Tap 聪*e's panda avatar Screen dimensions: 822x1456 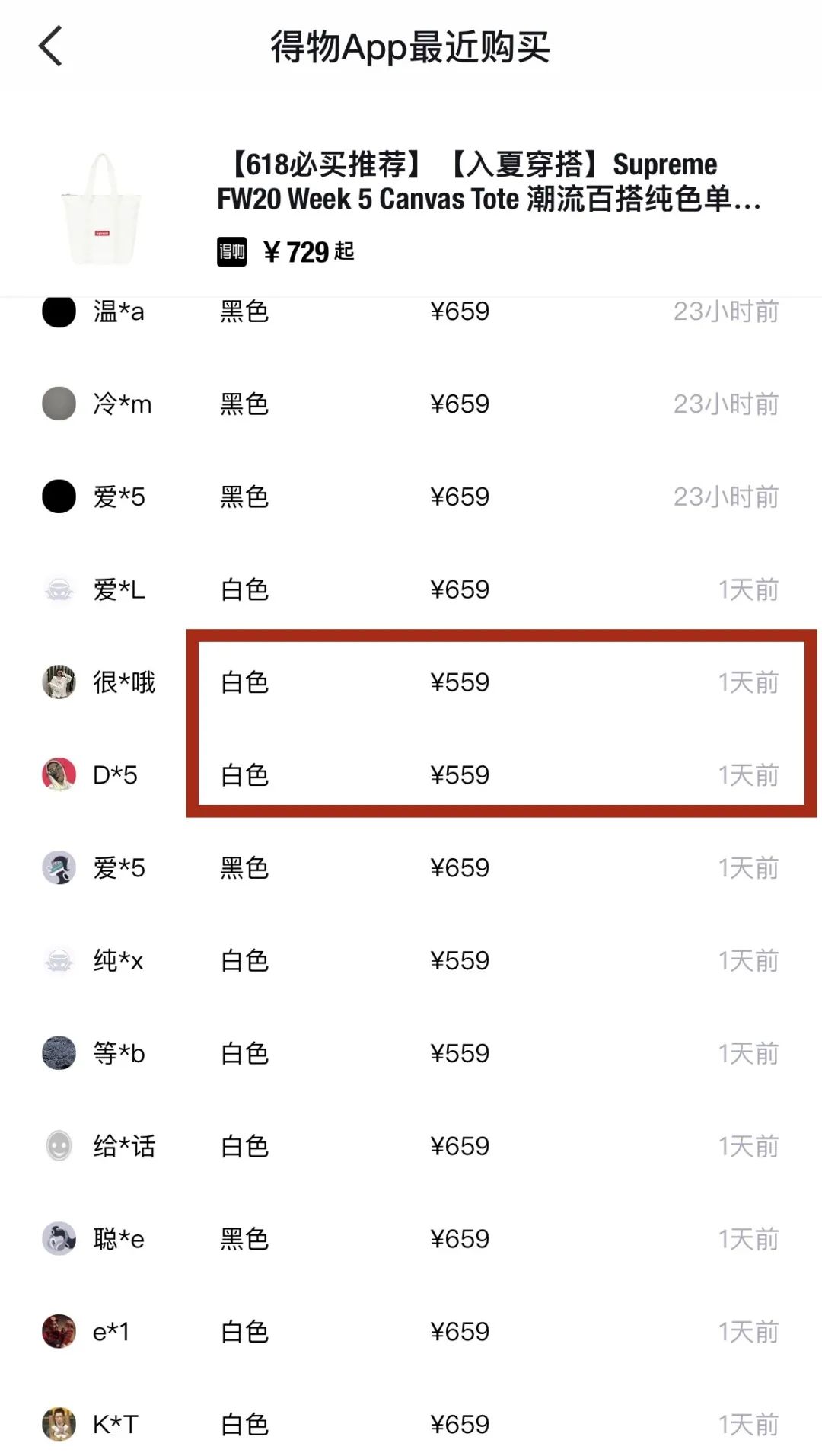point(59,1239)
